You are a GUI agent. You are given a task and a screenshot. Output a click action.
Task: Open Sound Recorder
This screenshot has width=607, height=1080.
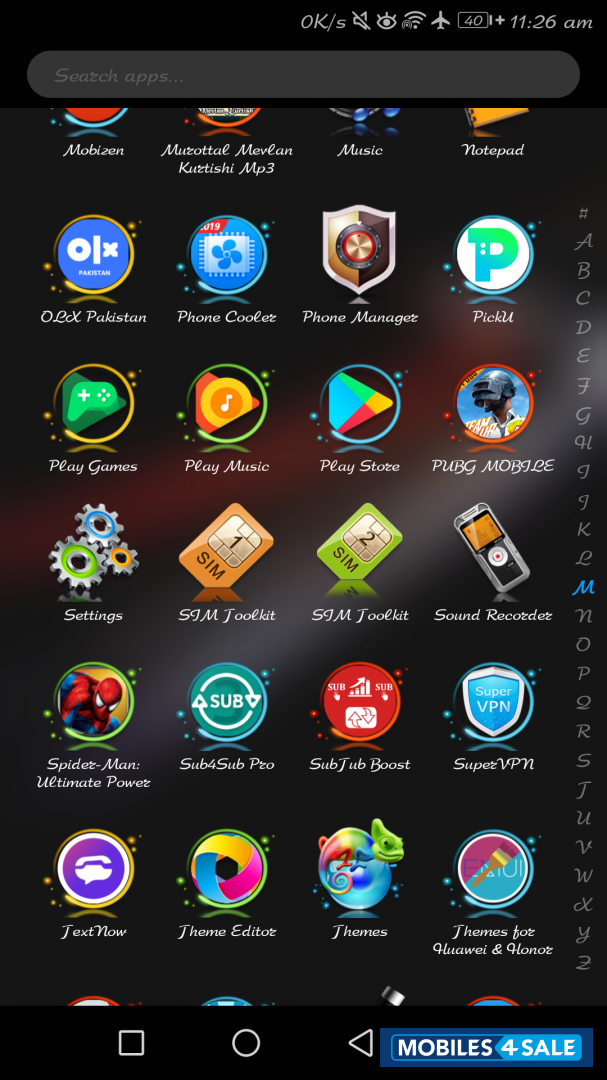(x=493, y=553)
